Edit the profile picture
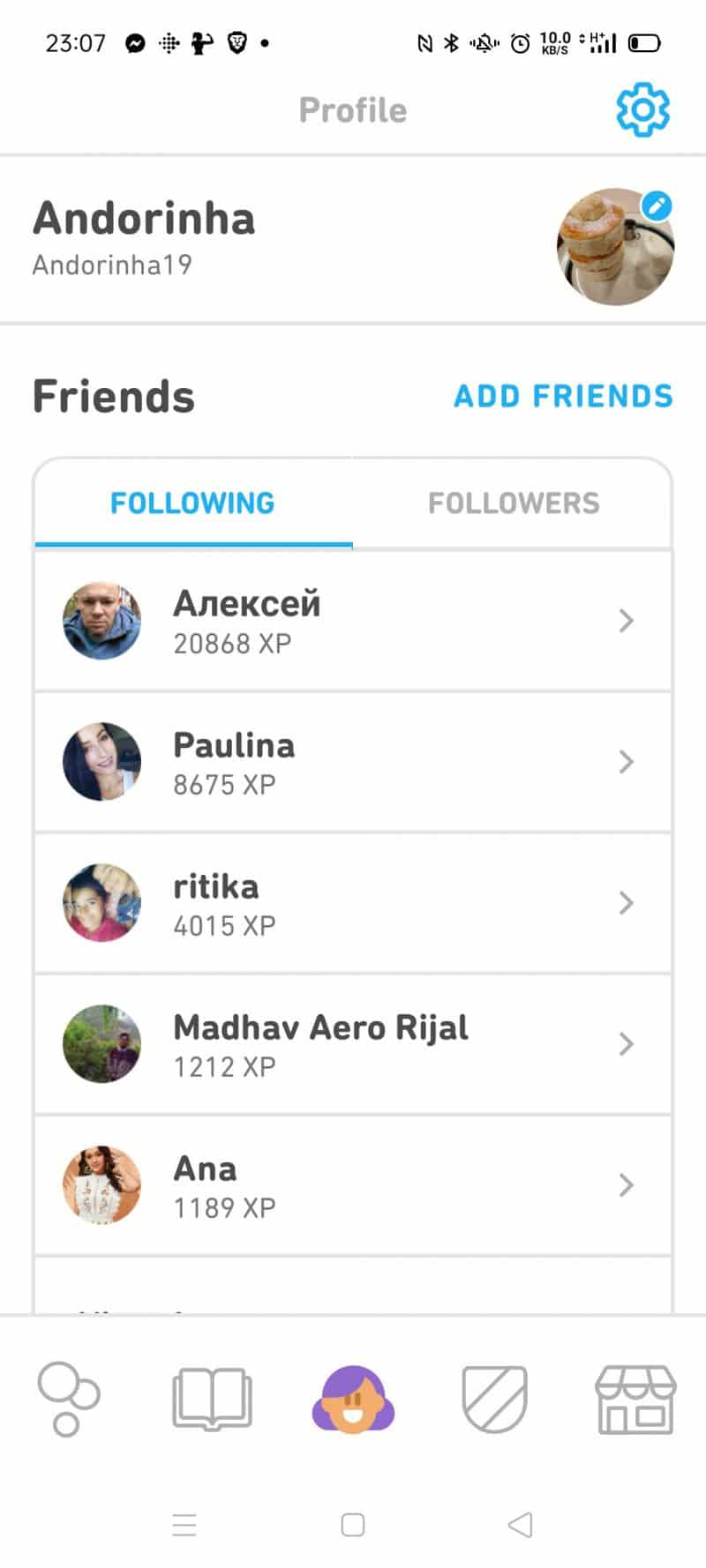Image resolution: width=706 pixels, height=1568 pixels. (x=655, y=206)
